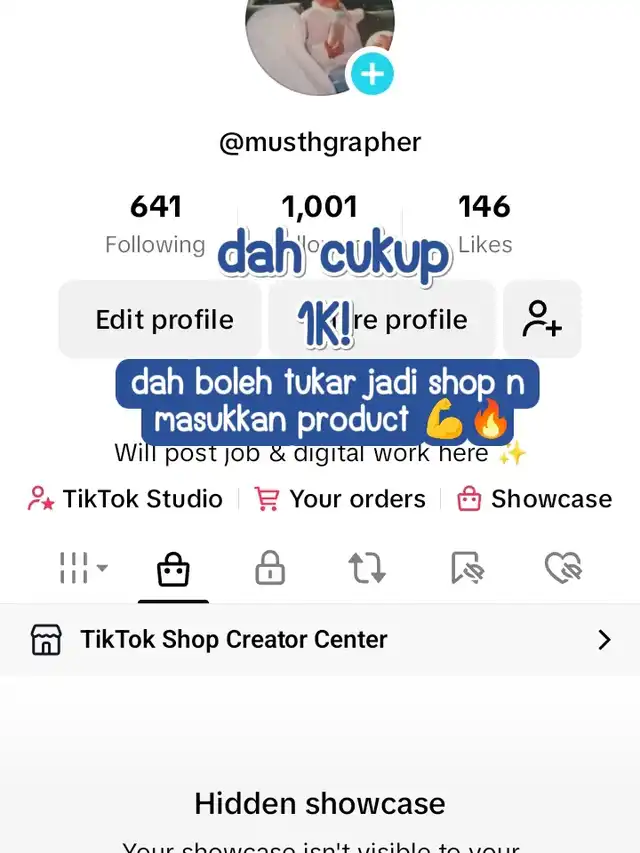This screenshot has height=853, width=640.
Task: Open the liked videos heart tab
Action: [x=563, y=569]
